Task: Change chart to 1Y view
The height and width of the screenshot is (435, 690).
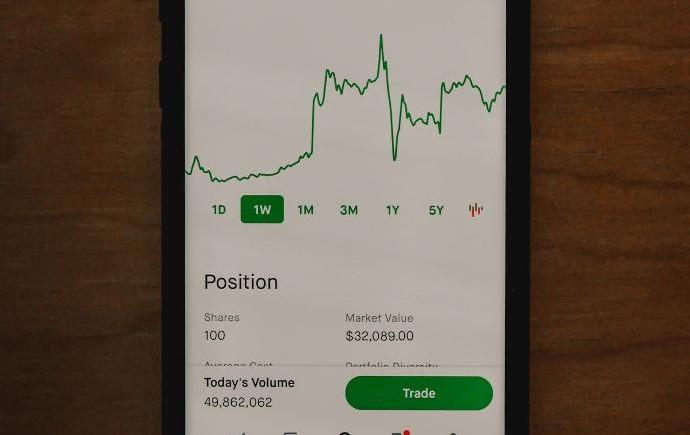Action: coord(393,210)
